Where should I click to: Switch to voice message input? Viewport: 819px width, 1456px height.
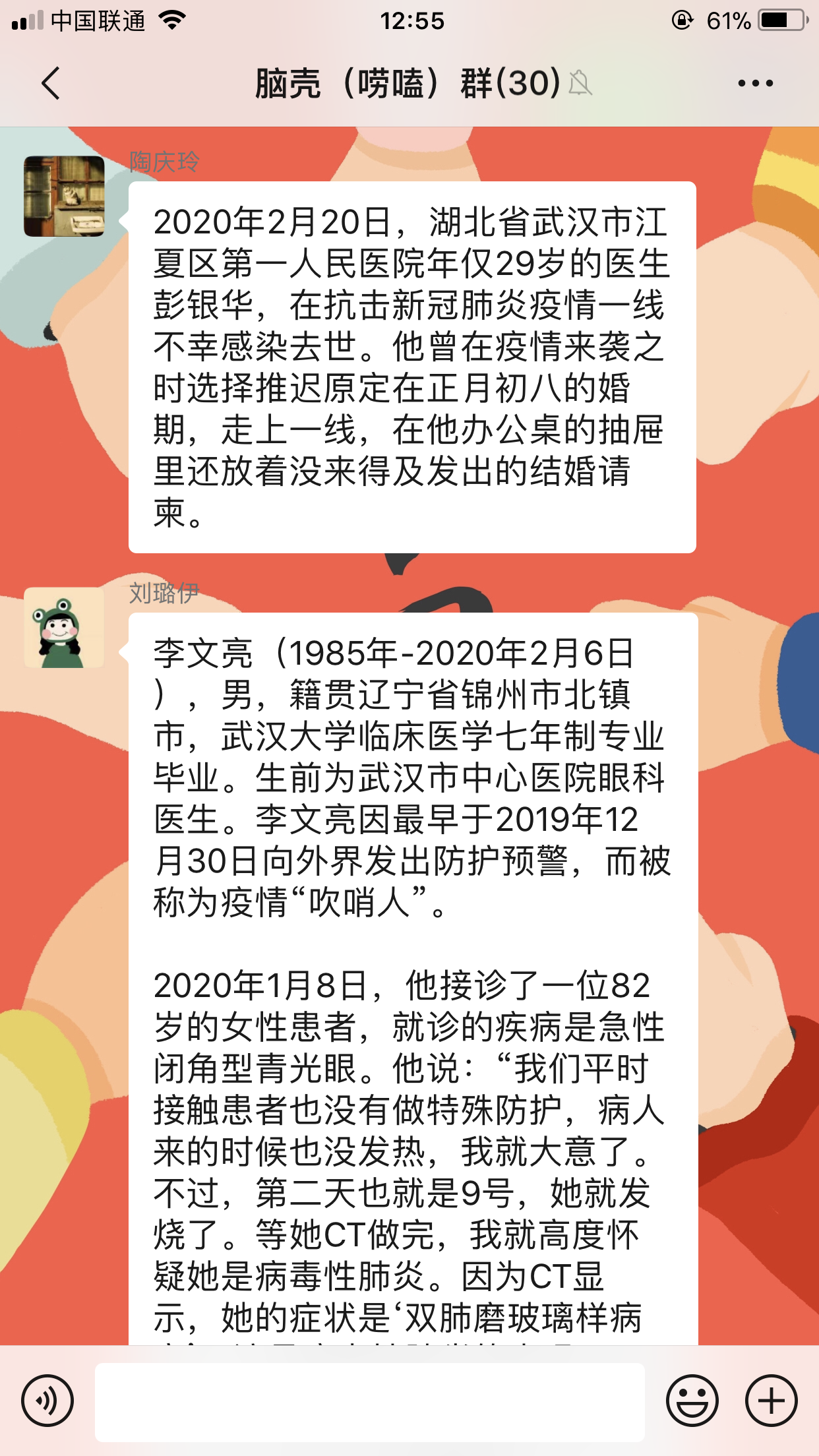[x=47, y=1401]
